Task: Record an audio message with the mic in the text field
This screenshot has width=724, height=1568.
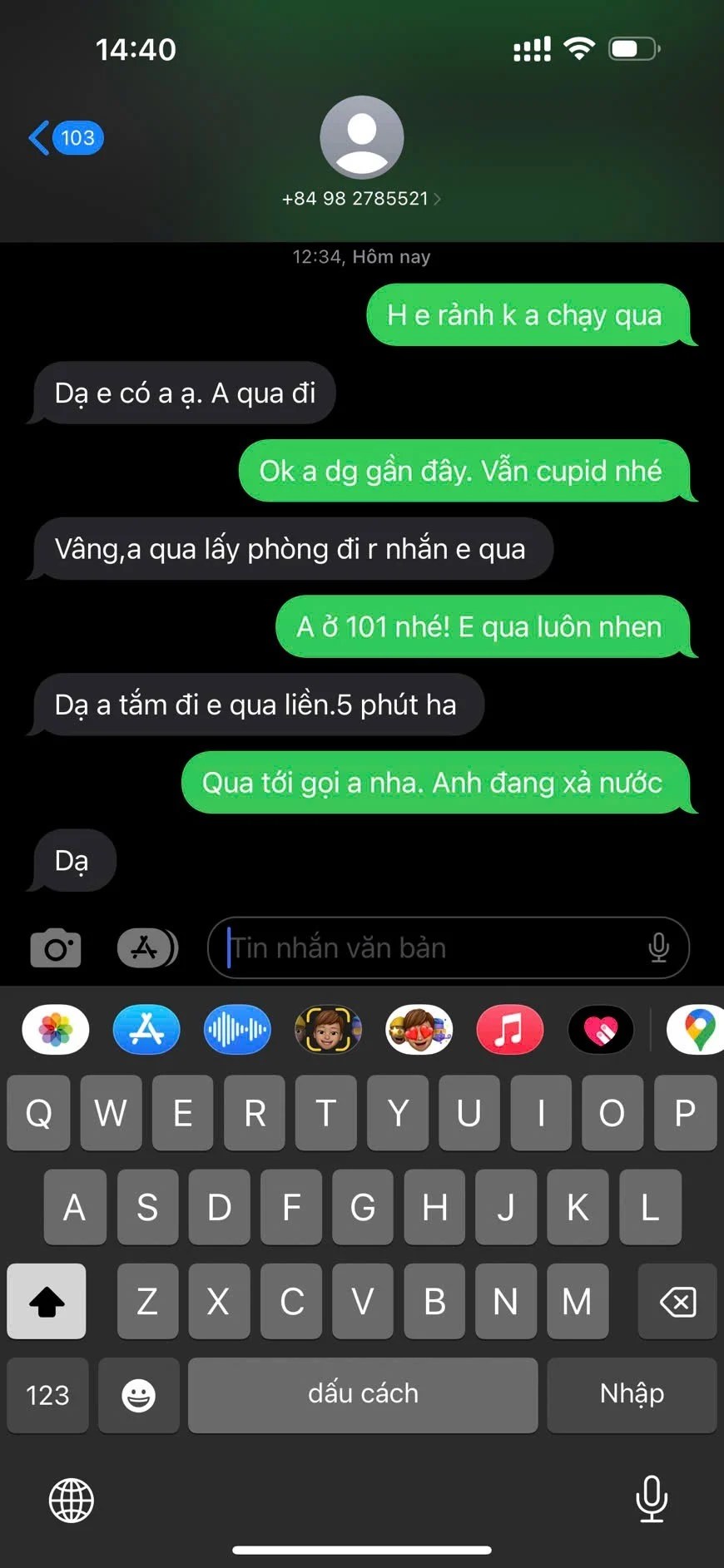Action: point(658,947)
